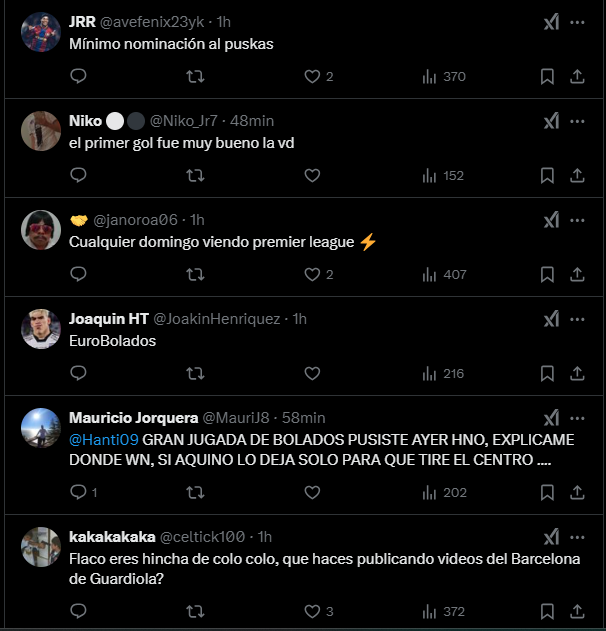Open overflow menu on kakakakaka's tweet
The height and width of the screenshot is (631, 606).
pyautogui.click(x=577, y=537)
